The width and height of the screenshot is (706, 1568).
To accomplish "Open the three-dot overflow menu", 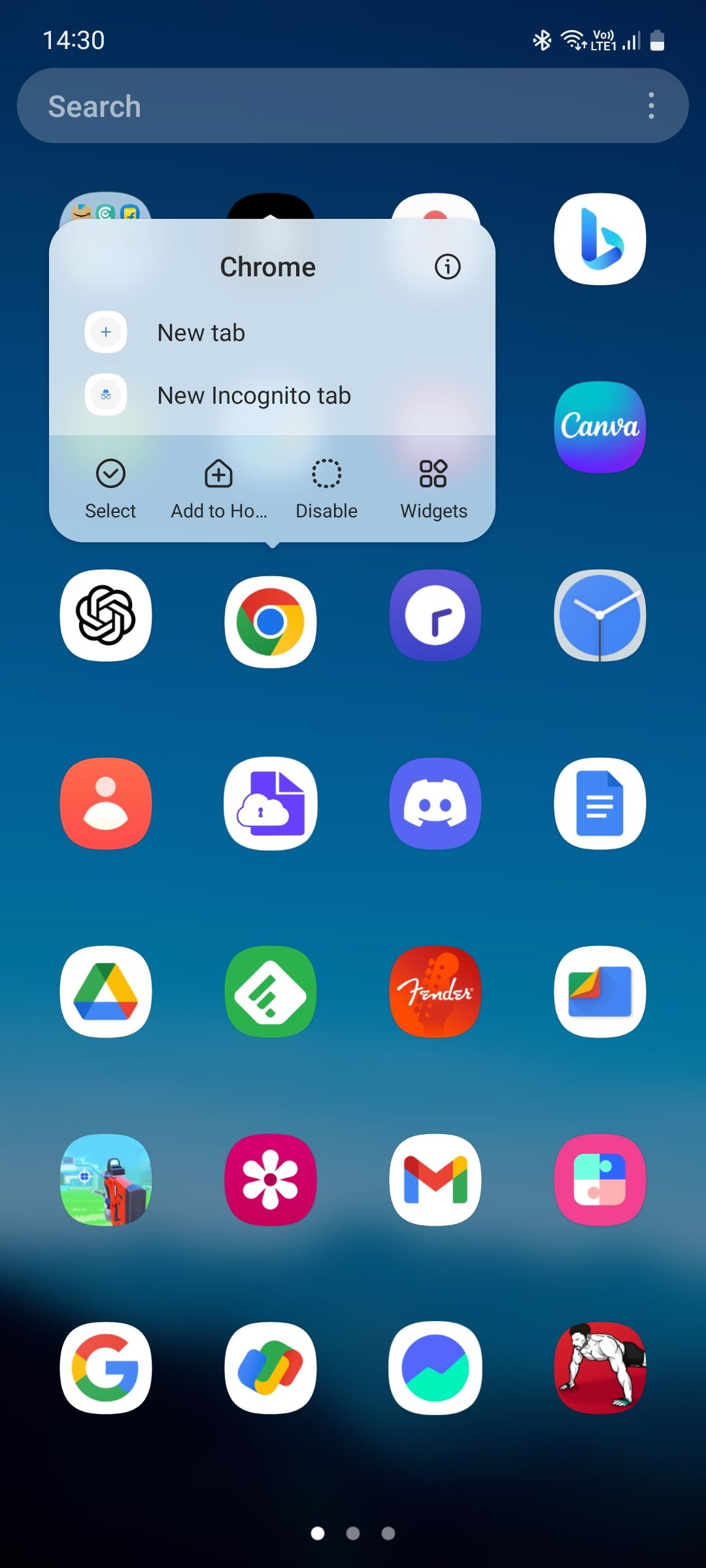I will tap(651, 106).
